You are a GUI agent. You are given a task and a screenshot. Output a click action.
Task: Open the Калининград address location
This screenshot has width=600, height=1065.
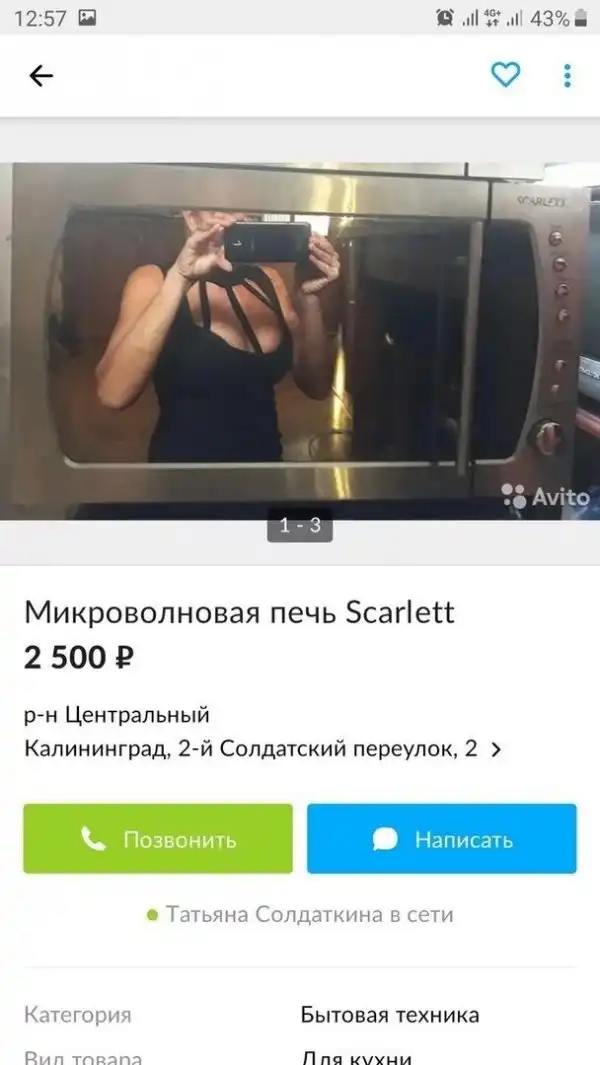click(262, 749)
